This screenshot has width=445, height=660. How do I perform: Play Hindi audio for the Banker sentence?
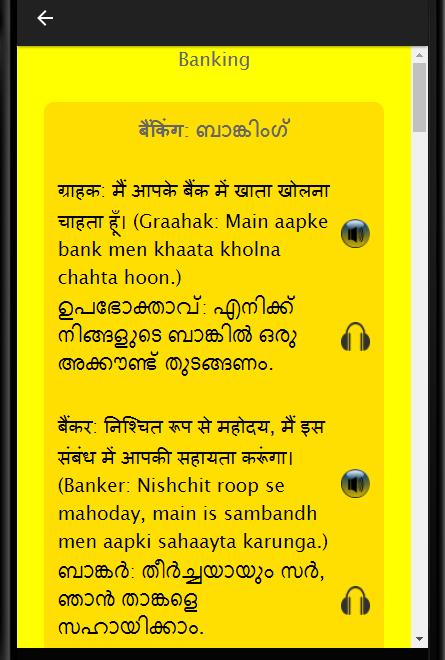tap(355, 484)
